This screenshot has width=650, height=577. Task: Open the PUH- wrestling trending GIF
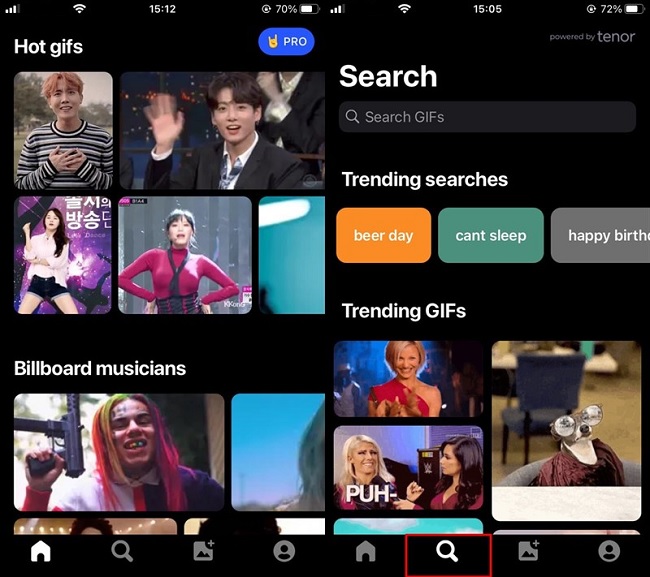pos(408,468)
